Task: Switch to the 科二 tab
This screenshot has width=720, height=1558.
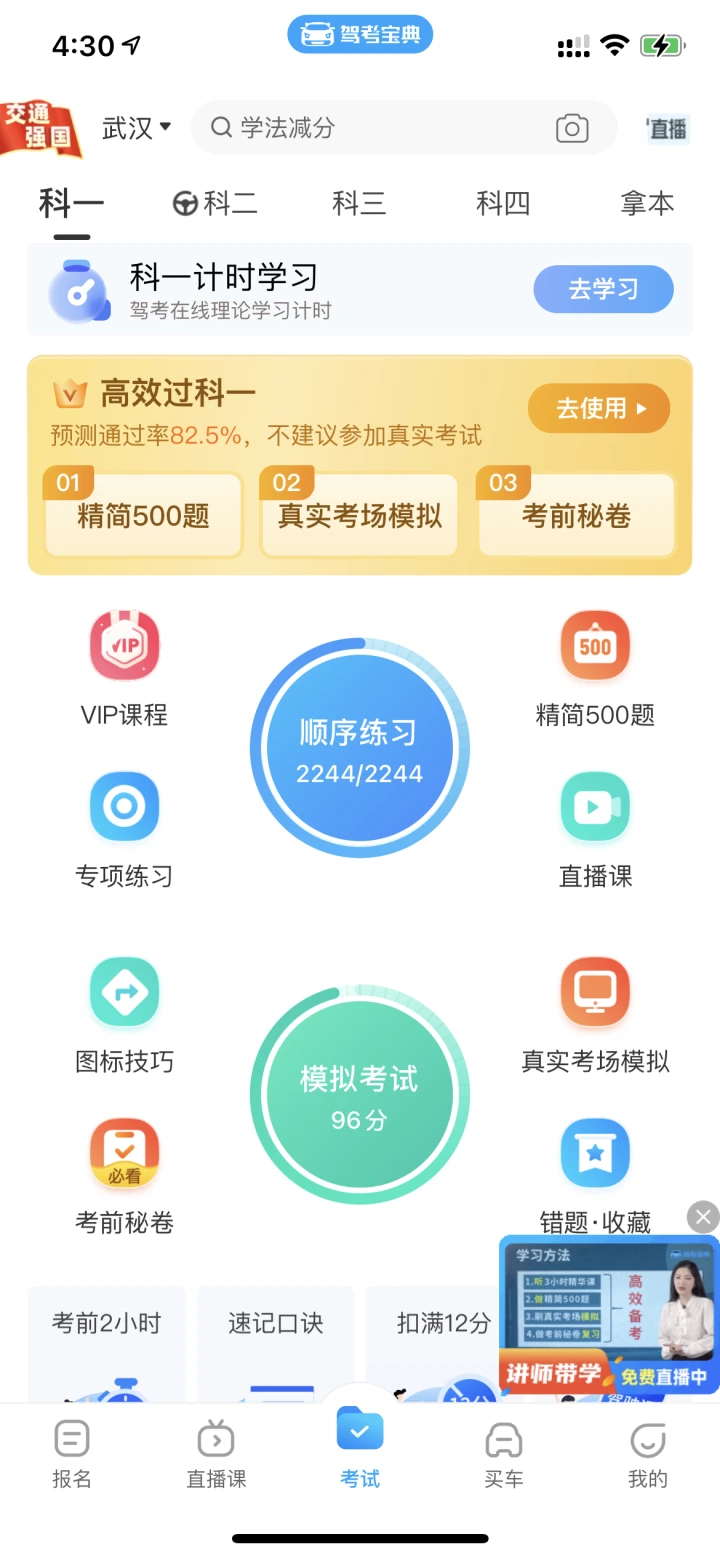Action: 215,203
